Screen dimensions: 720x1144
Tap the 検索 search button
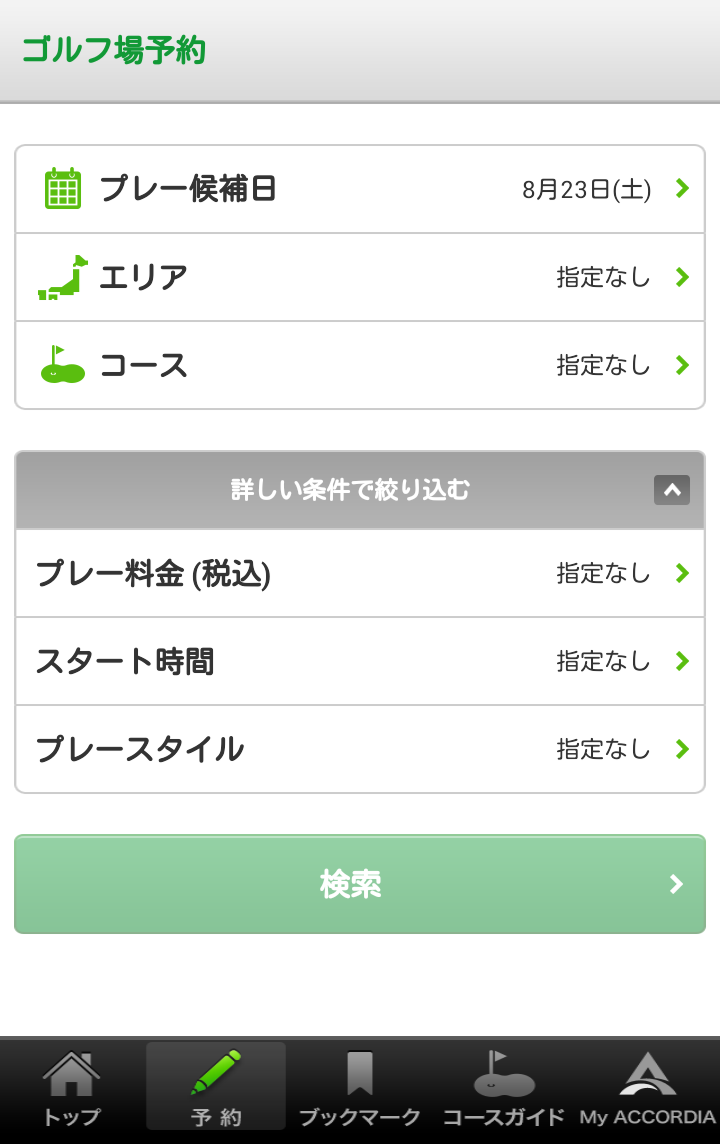[x=360, y=884]
